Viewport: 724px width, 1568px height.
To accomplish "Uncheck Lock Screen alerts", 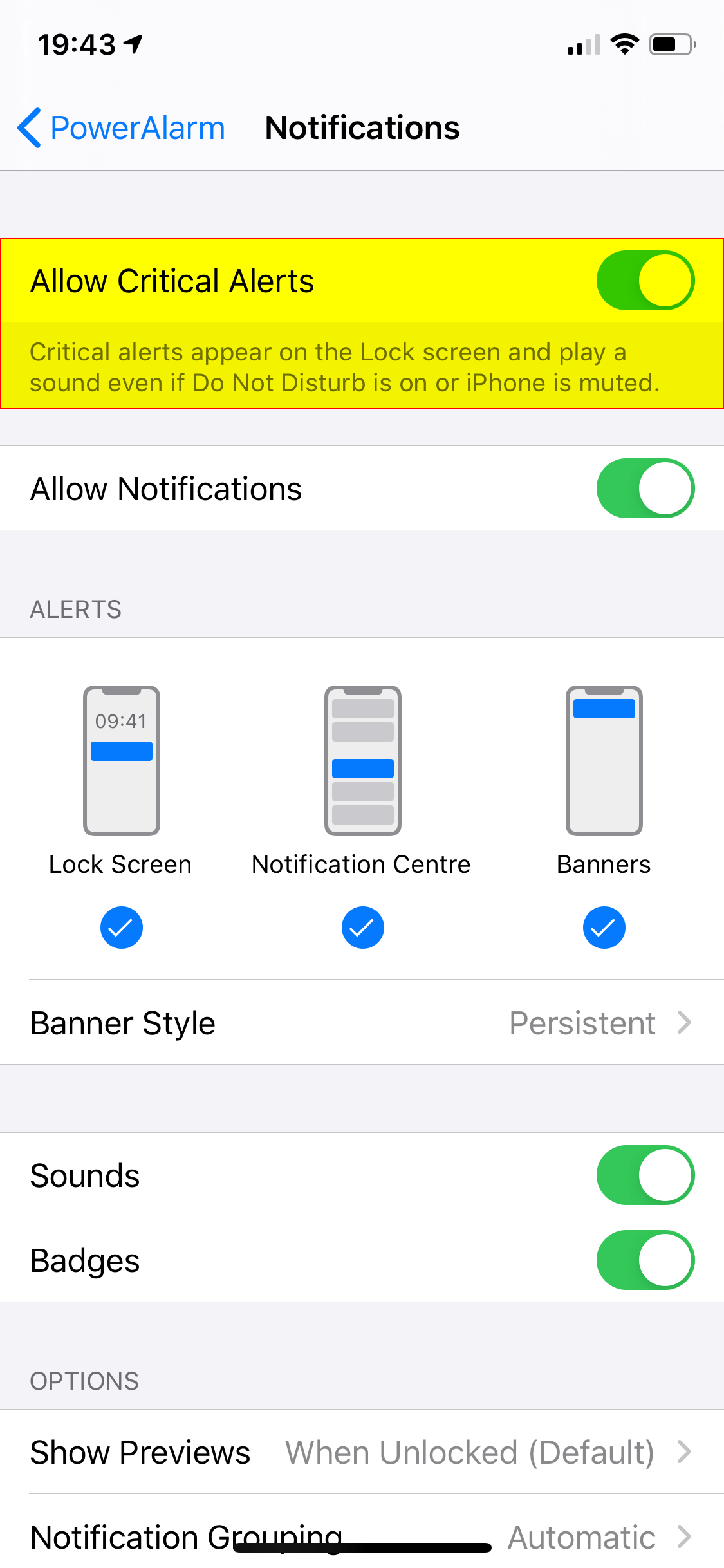I will click(121, 927).
